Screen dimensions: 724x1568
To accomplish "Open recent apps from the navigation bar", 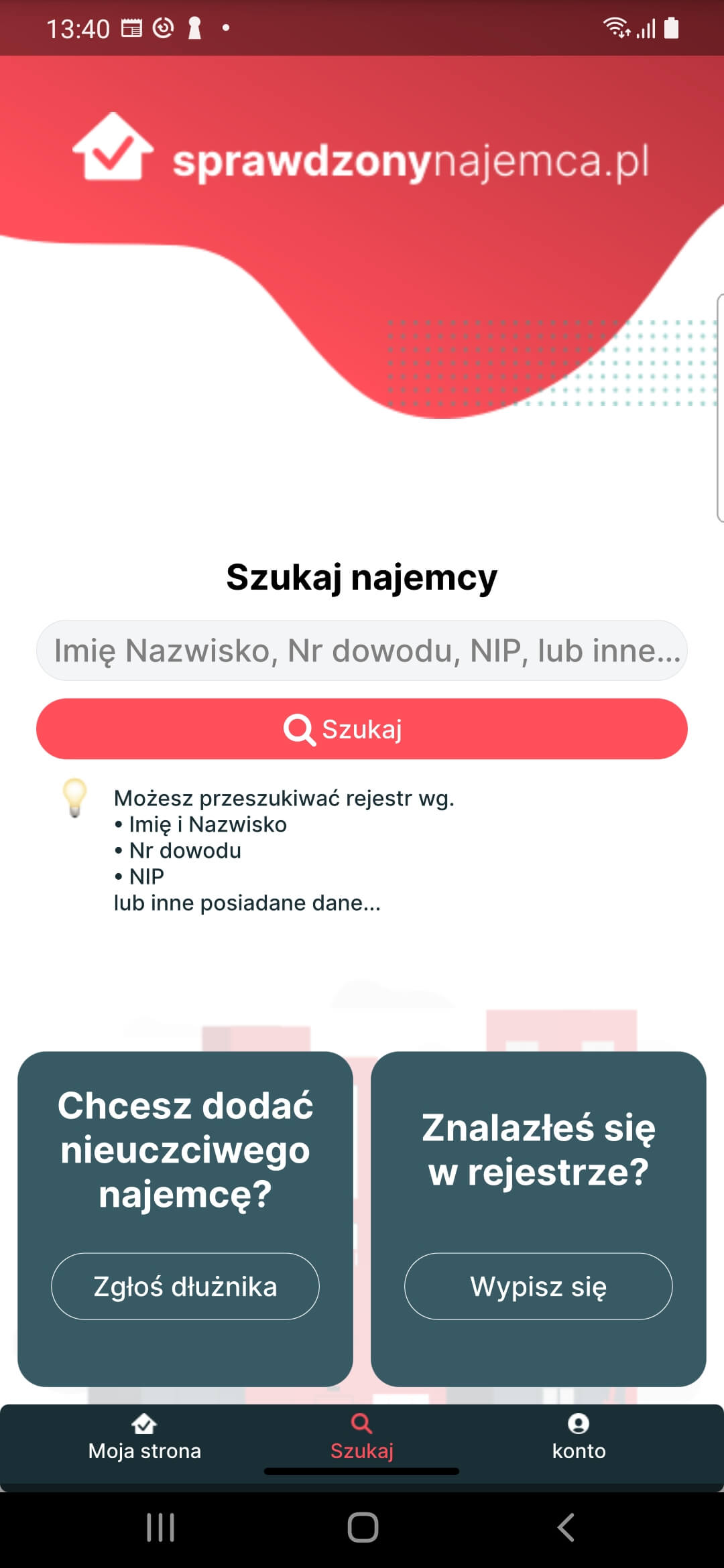I will 161,1528.
